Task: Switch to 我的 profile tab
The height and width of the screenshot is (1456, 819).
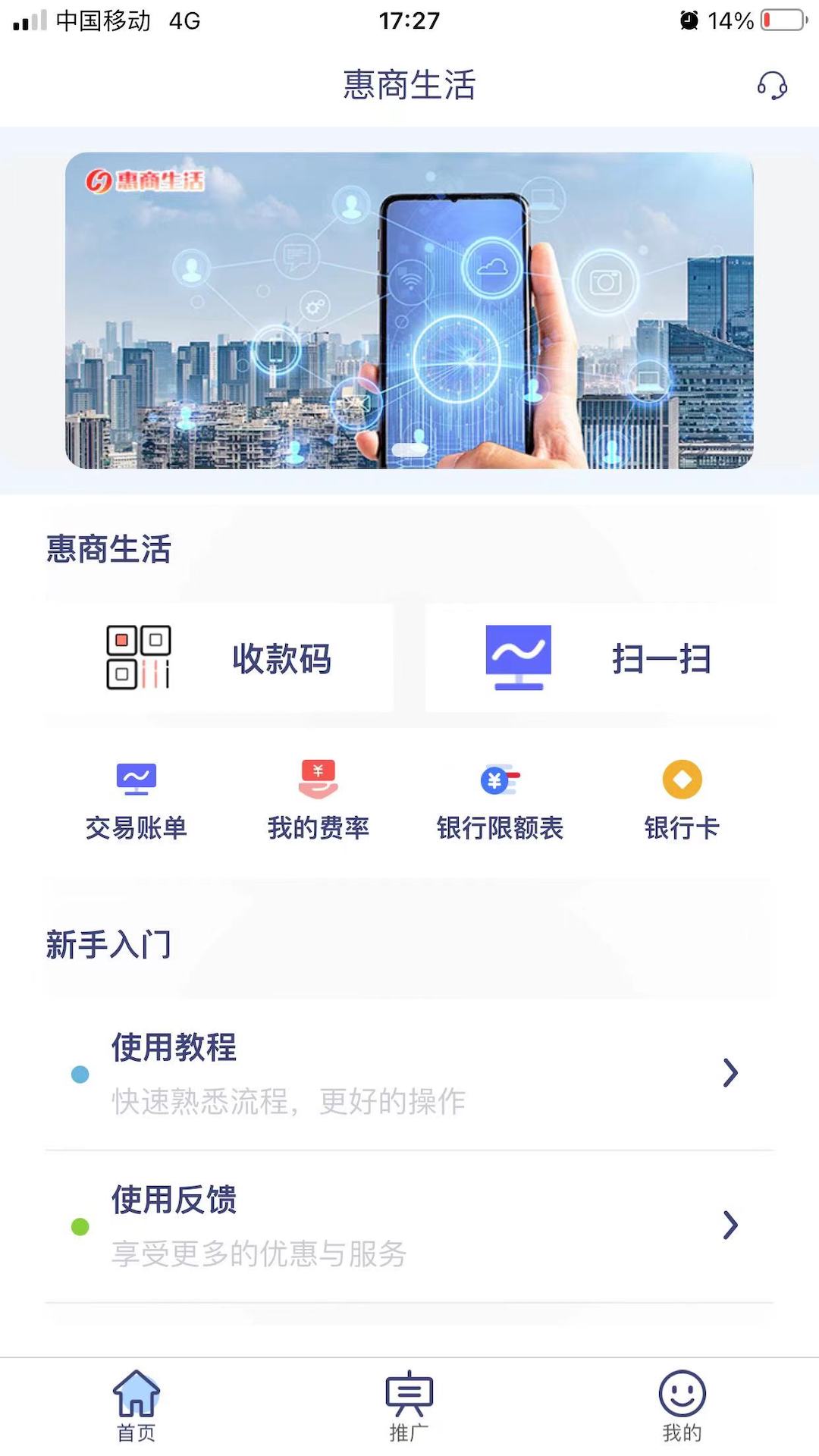Action: 682,1405
